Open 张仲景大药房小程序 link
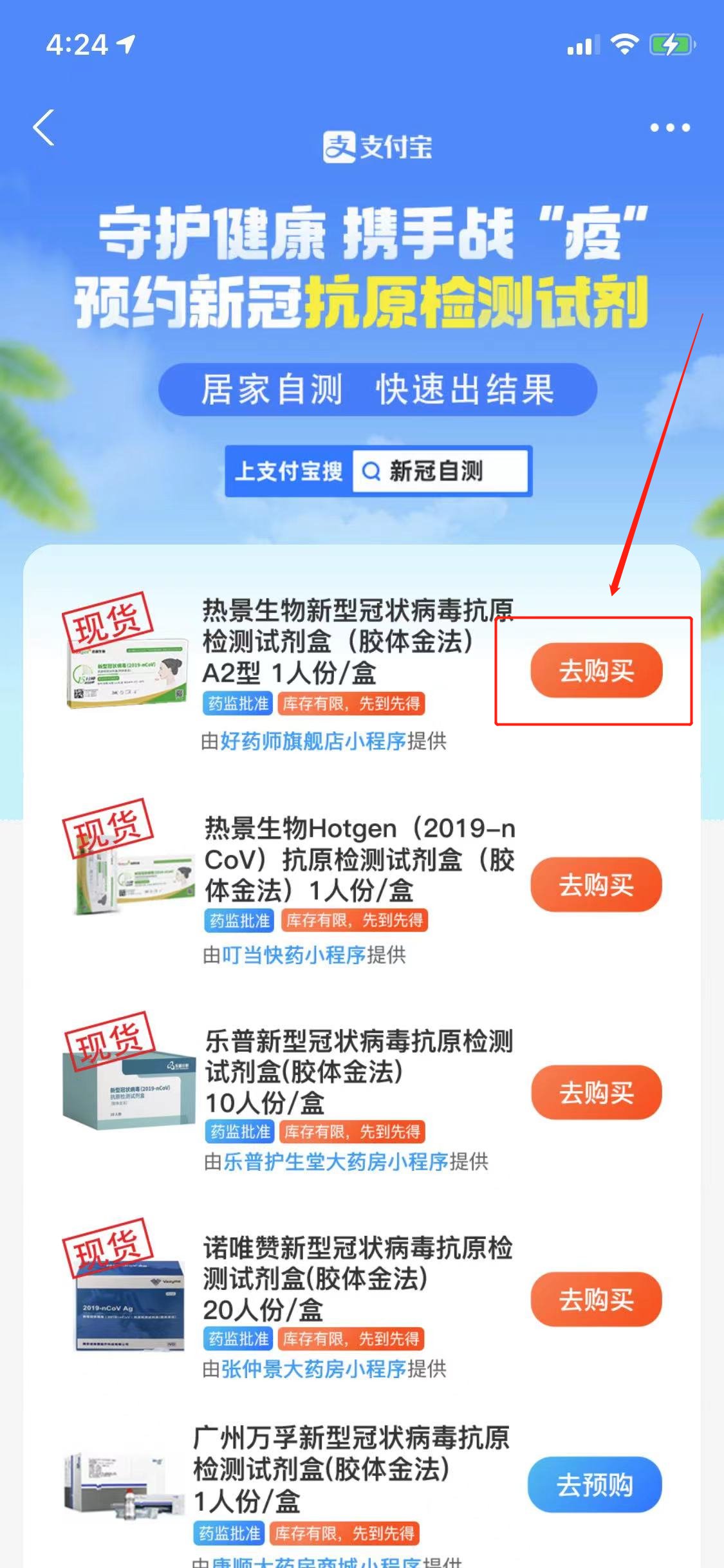This screenshot has width=724, height=1568. (x=314, y=1368)
